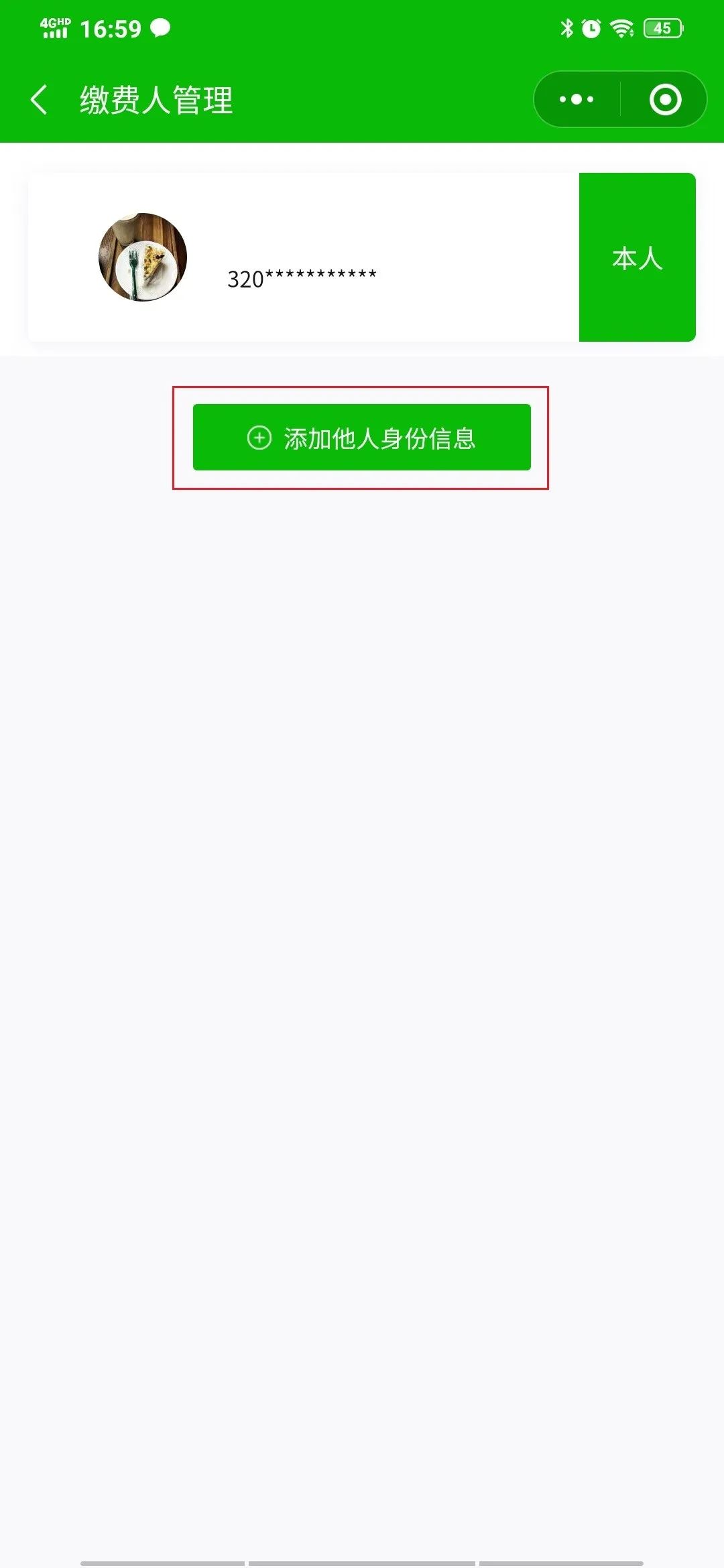Screen dimensions: 724x1568
Task: Tap 添加他人身份信息 button
Action: (362, 437)
